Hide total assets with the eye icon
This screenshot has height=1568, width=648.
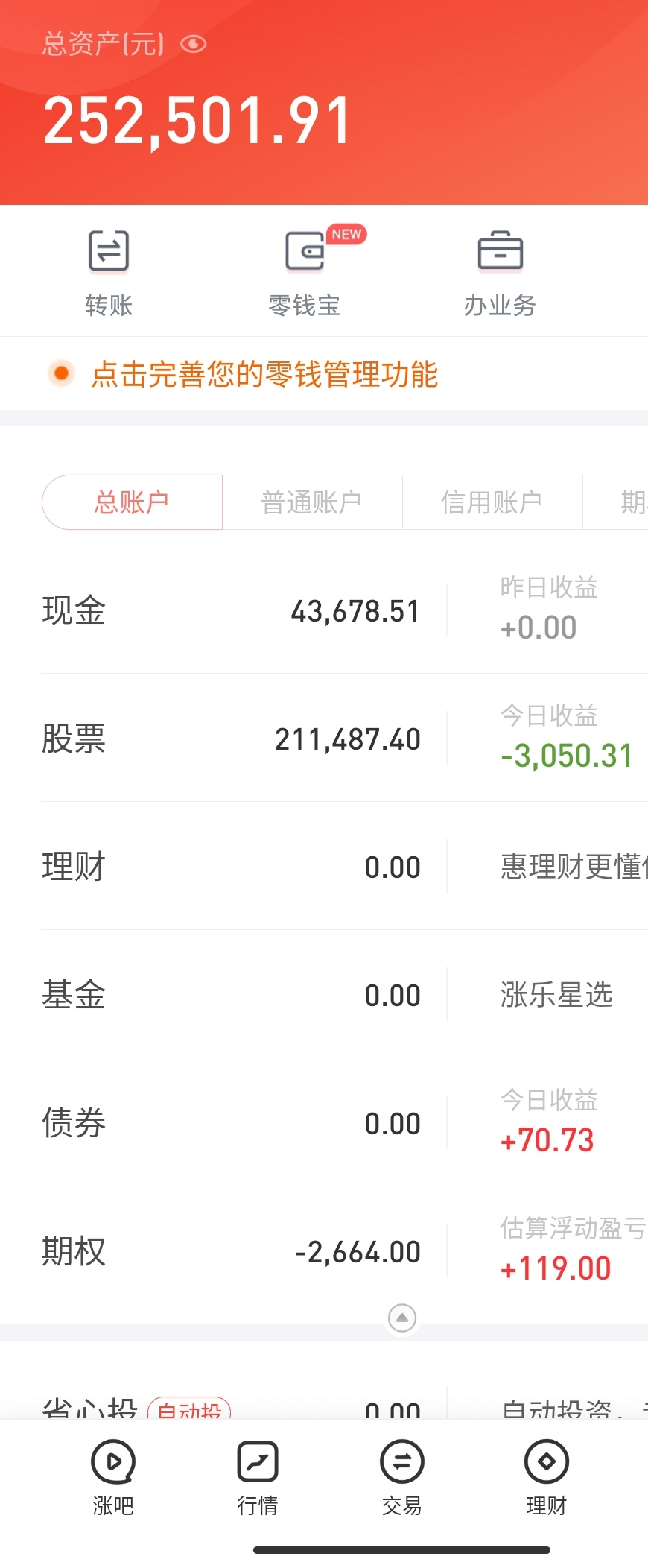tap(194, 44)
